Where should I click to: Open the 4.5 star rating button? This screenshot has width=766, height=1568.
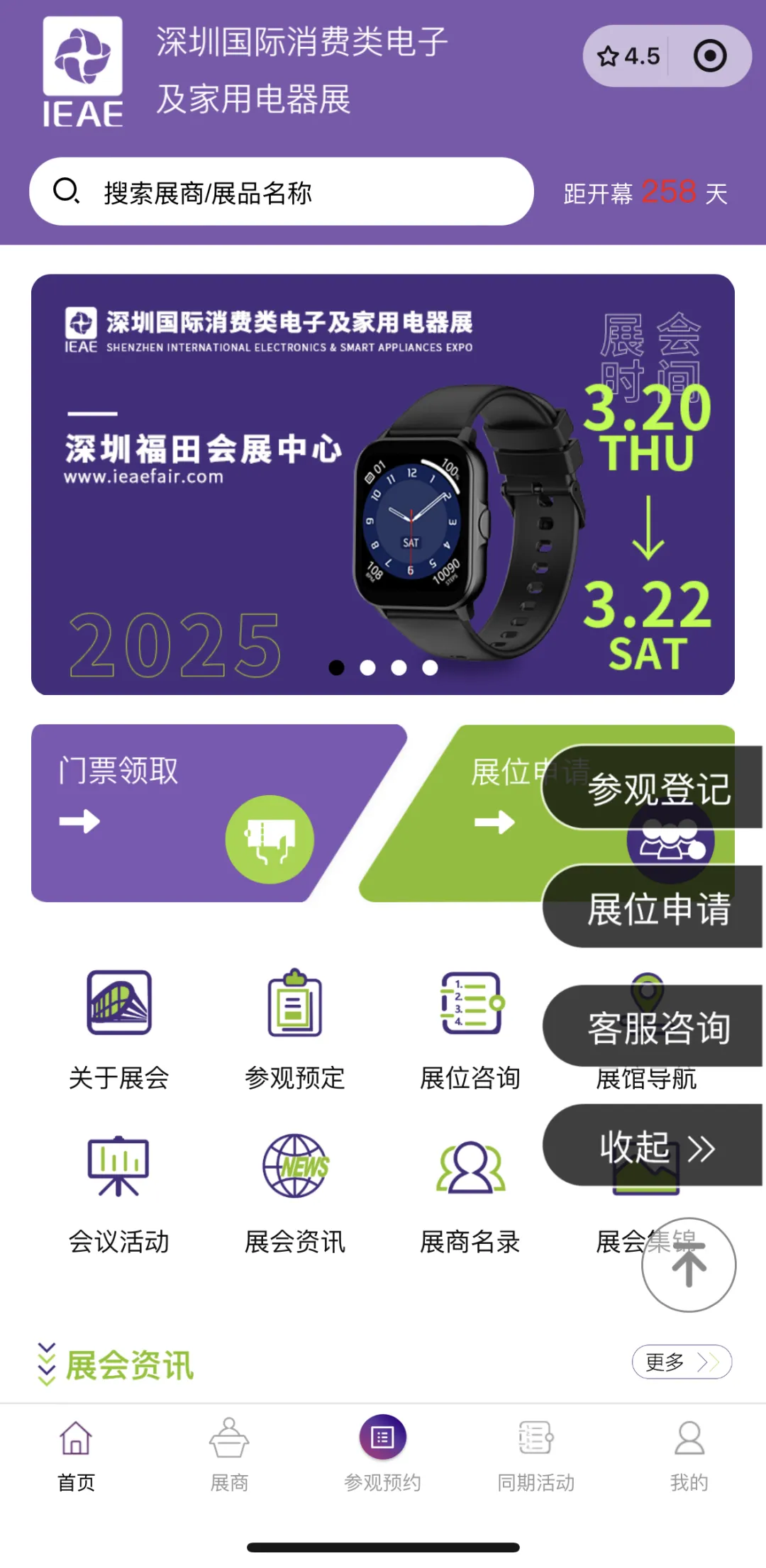628,56
